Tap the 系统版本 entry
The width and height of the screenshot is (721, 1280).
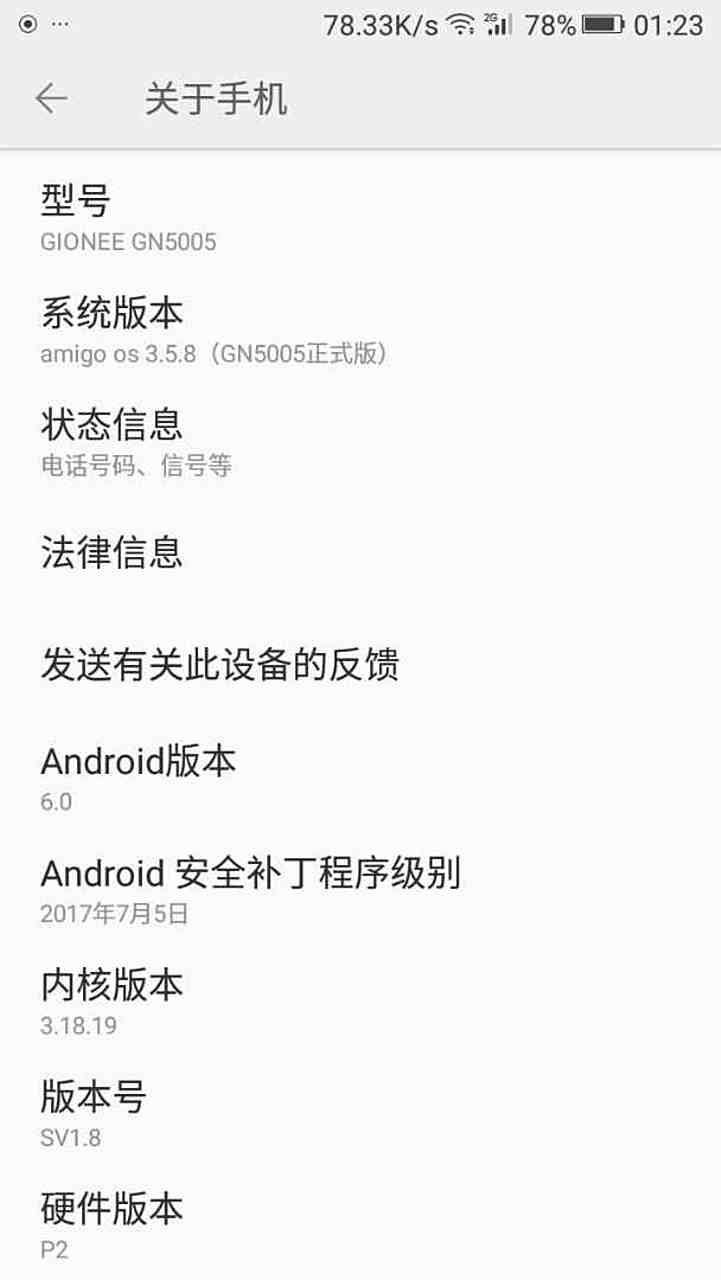tap(360, 330)
